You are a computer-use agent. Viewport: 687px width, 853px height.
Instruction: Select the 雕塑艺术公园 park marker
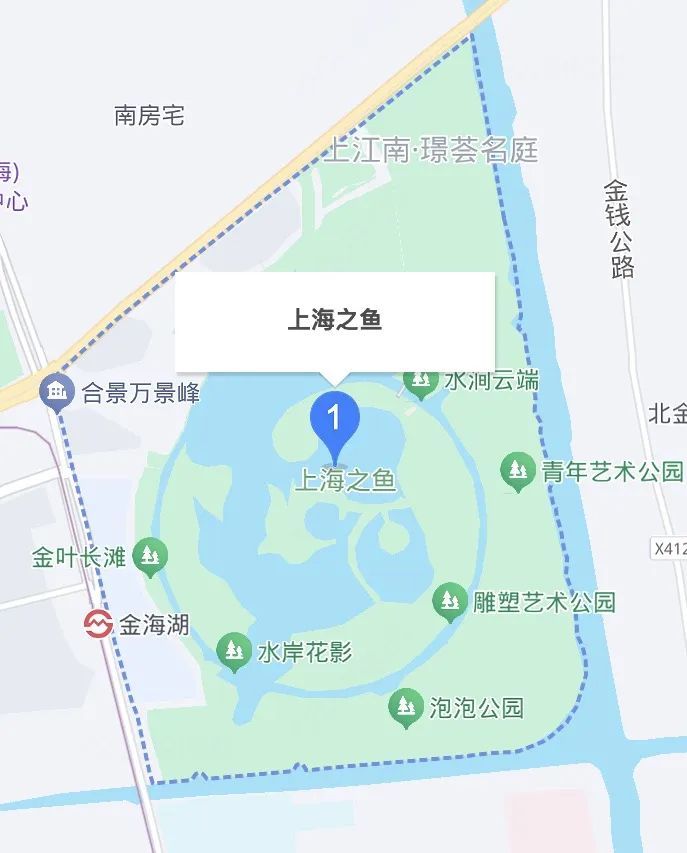point(449,601)
